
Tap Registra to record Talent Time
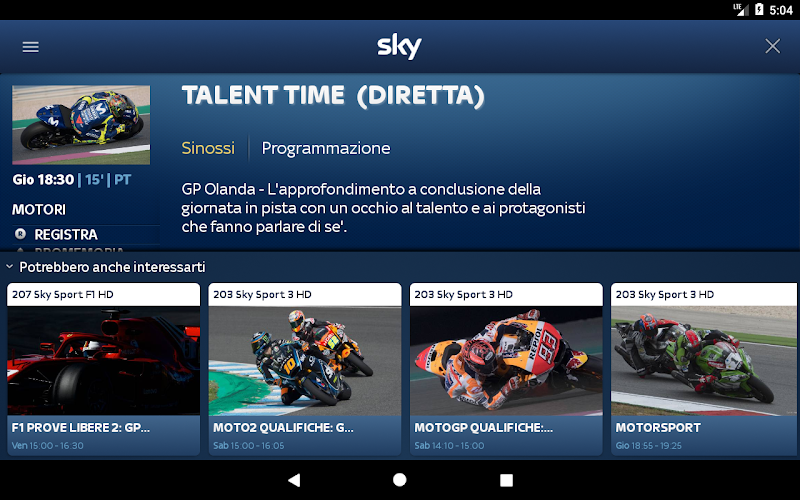[x=65, y=234]
